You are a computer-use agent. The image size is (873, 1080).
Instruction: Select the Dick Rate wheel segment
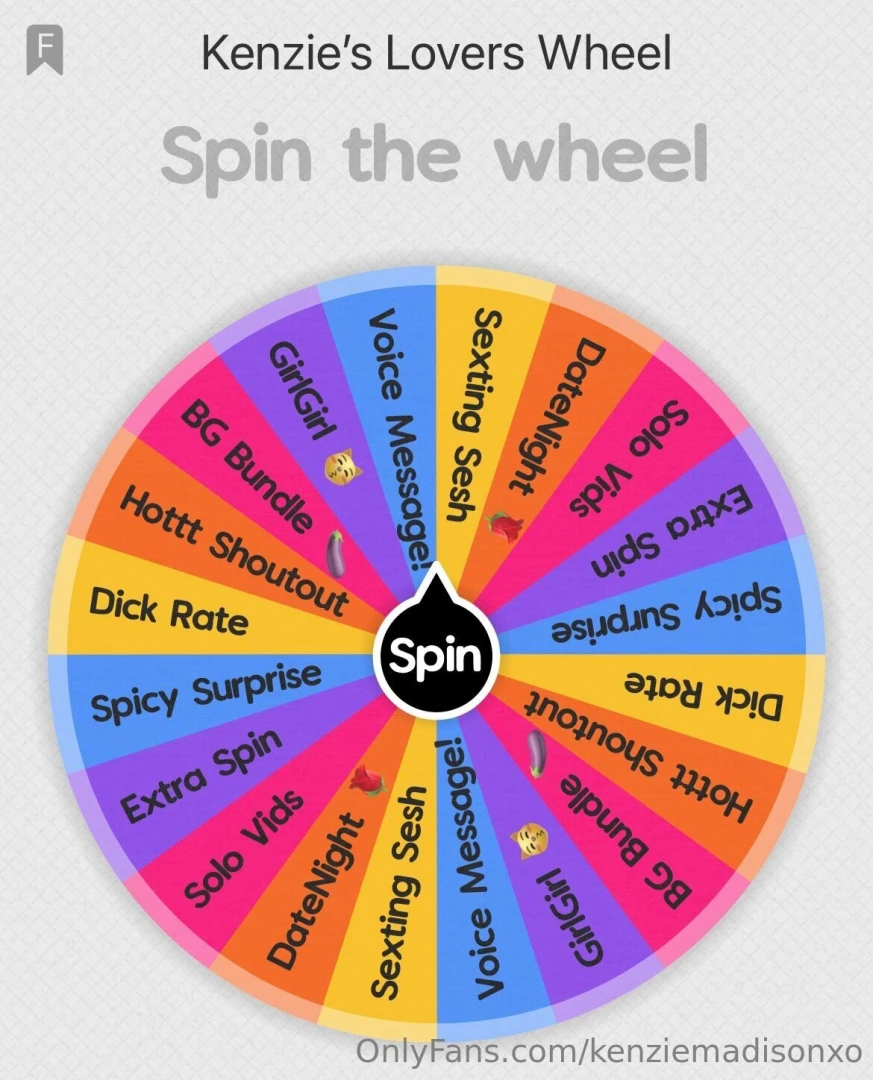point(170,612)
